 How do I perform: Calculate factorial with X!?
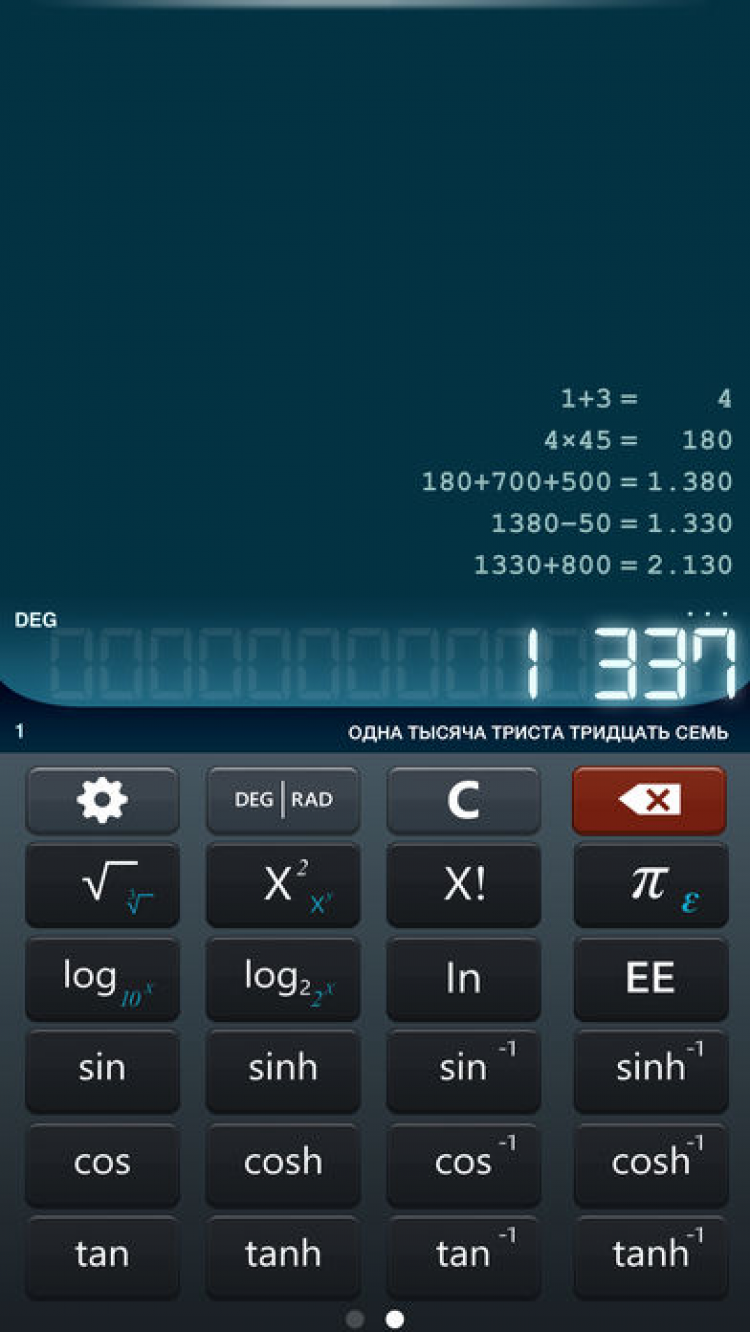[463, 885]
